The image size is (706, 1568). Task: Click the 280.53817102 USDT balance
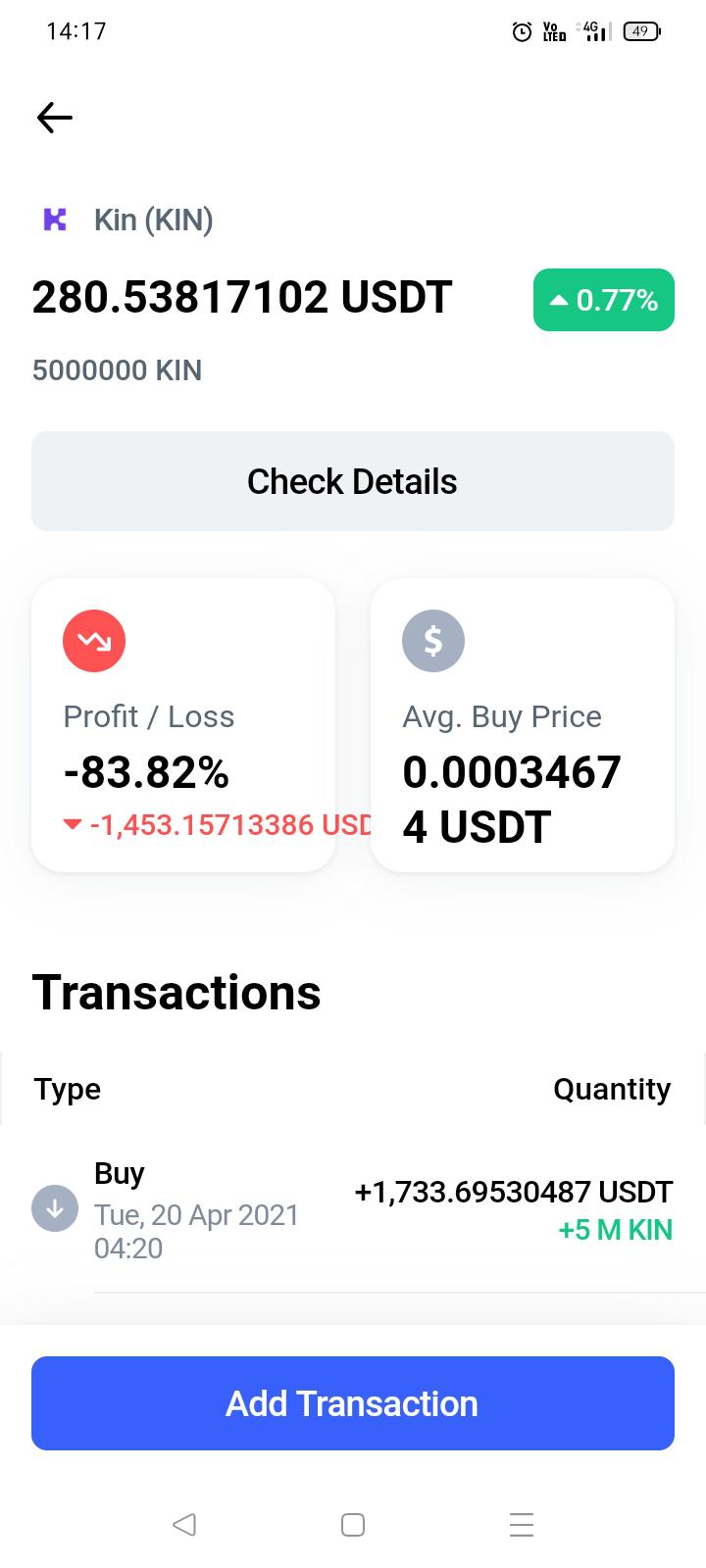pos(242,299)
